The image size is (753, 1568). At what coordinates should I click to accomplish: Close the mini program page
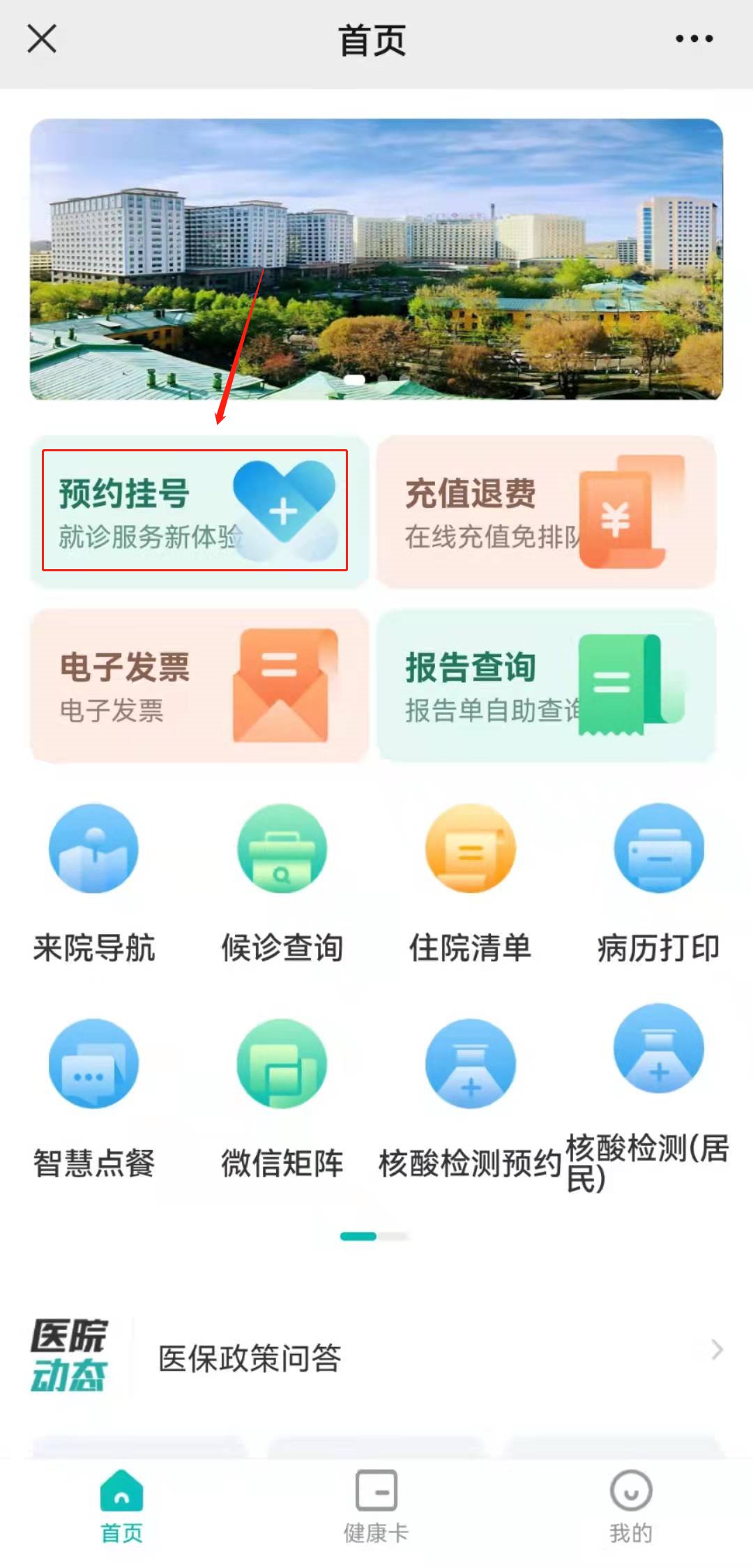click(x=42, y=39)
